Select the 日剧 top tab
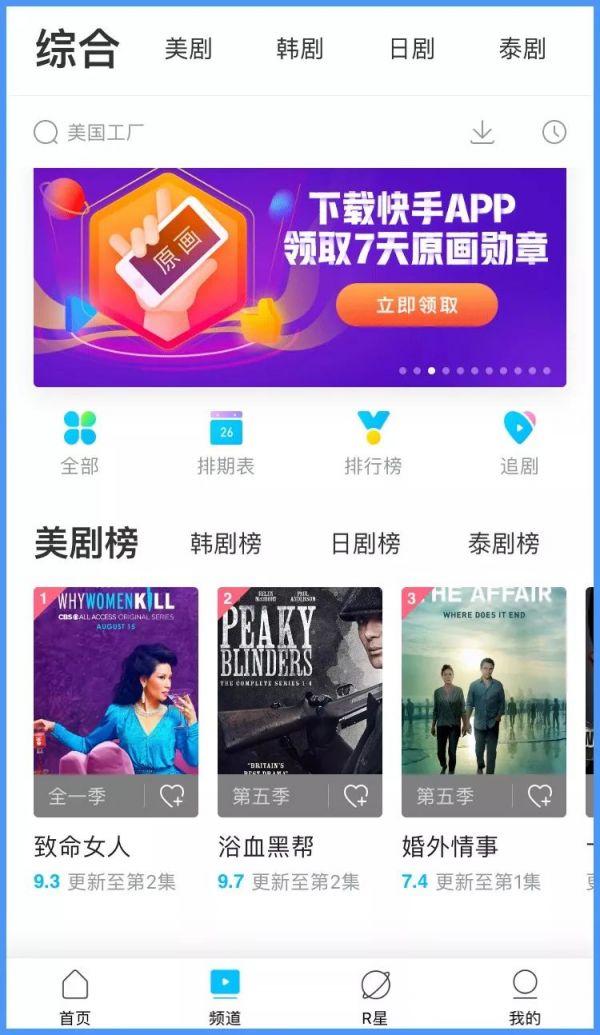The image size is (600, 1035). [411, 49]
